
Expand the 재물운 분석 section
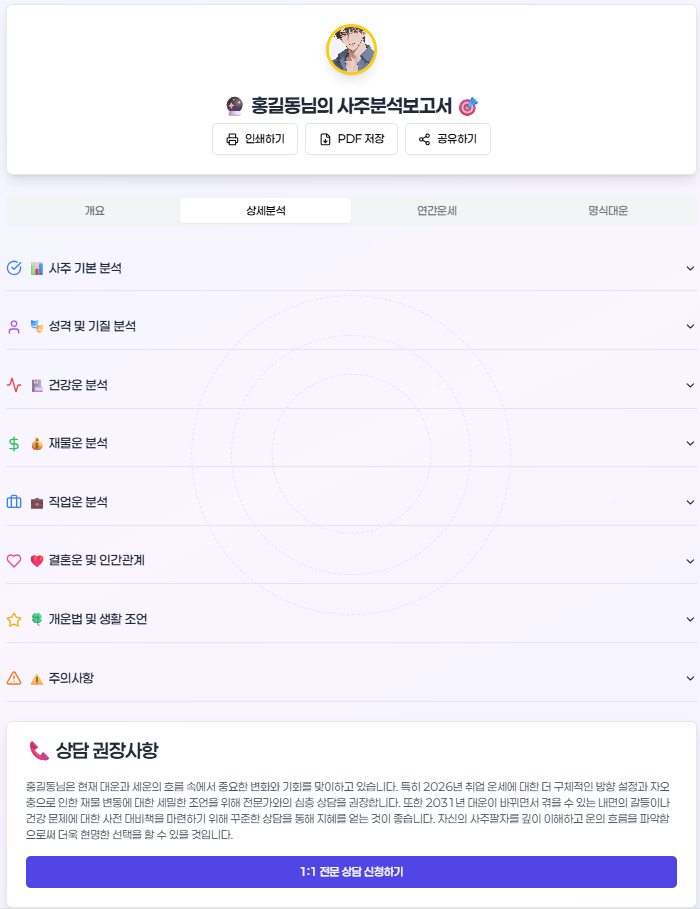click(350, 443)
